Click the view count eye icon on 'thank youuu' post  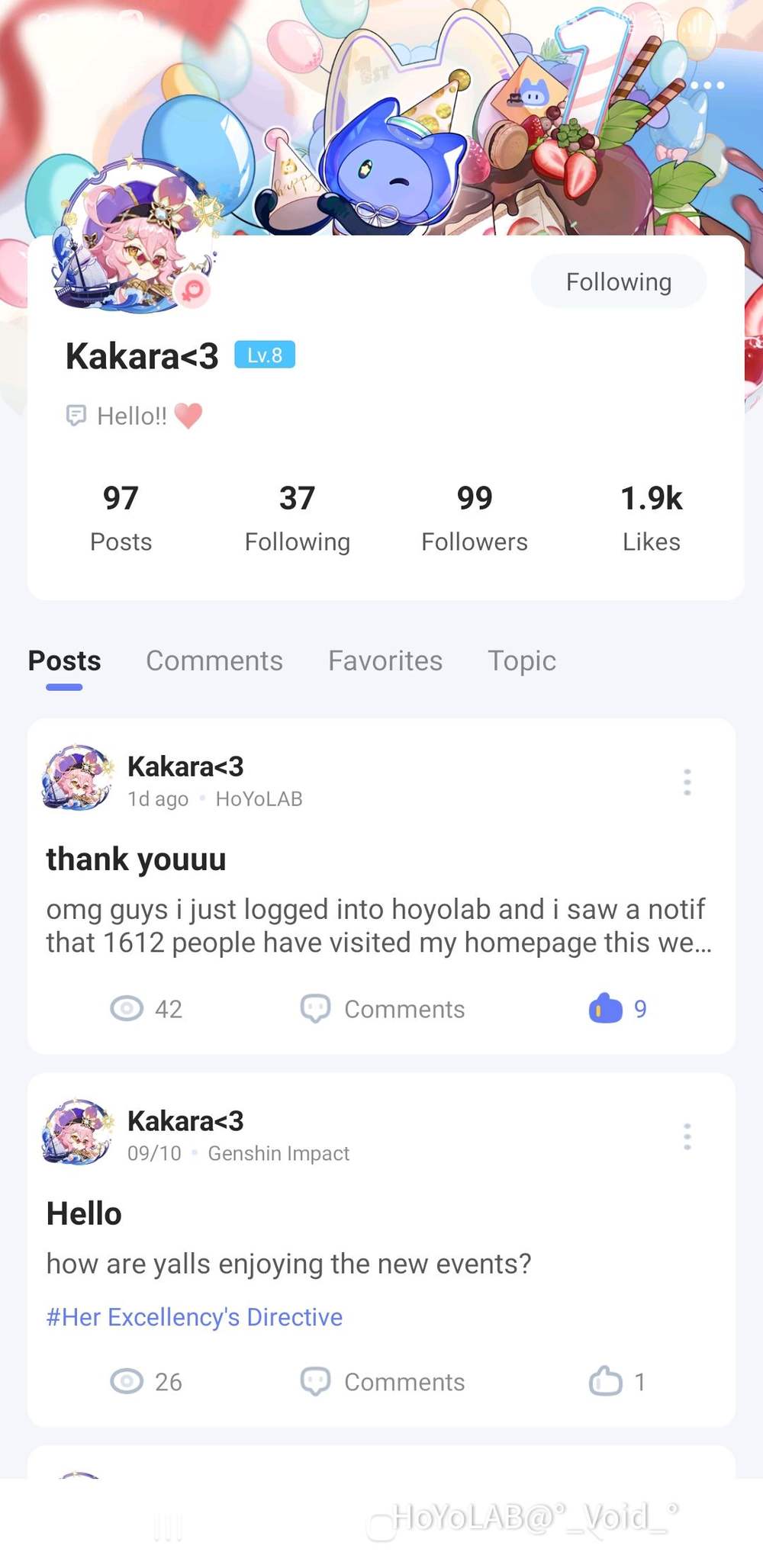pos(128,1008)
